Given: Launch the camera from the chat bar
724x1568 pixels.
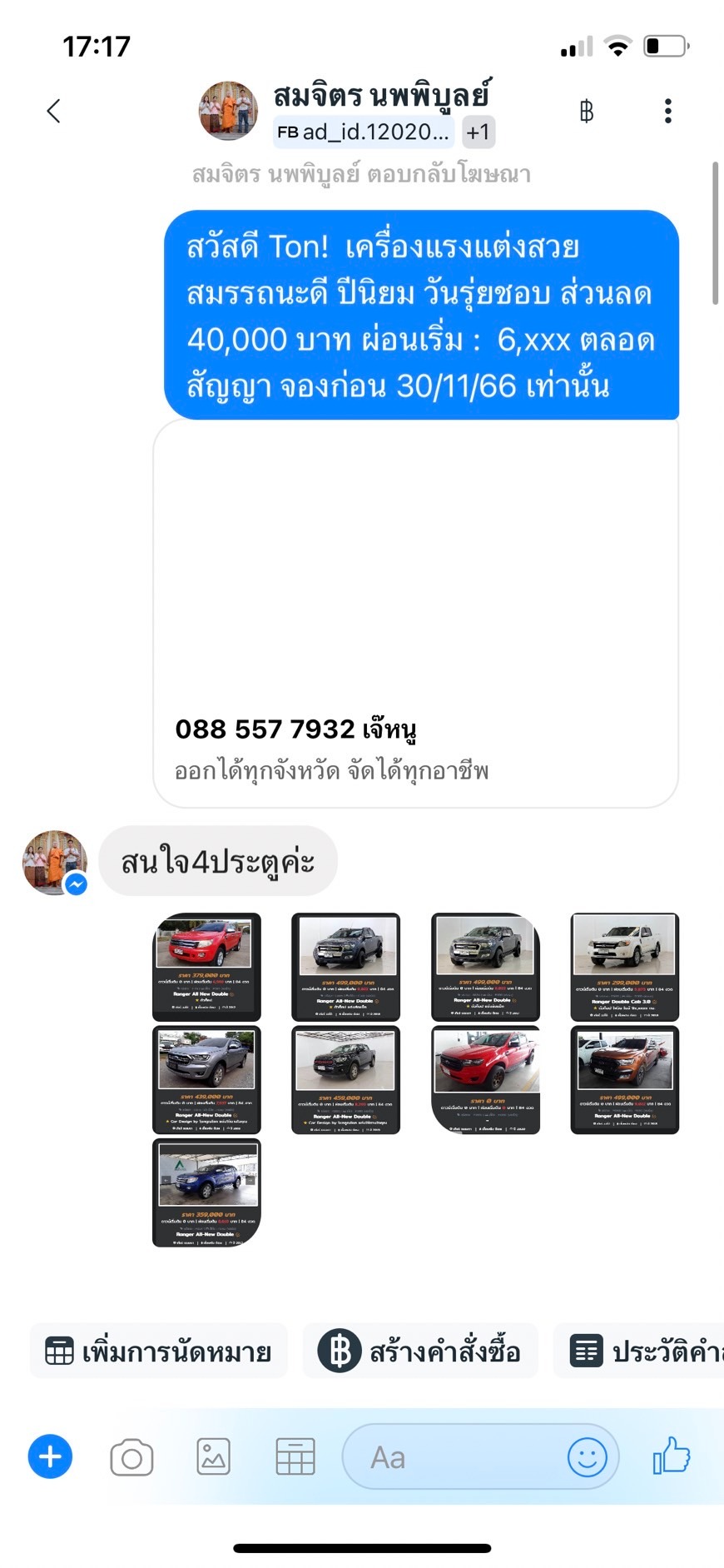Looking at the screenshot, I should tap(131, 1457).
